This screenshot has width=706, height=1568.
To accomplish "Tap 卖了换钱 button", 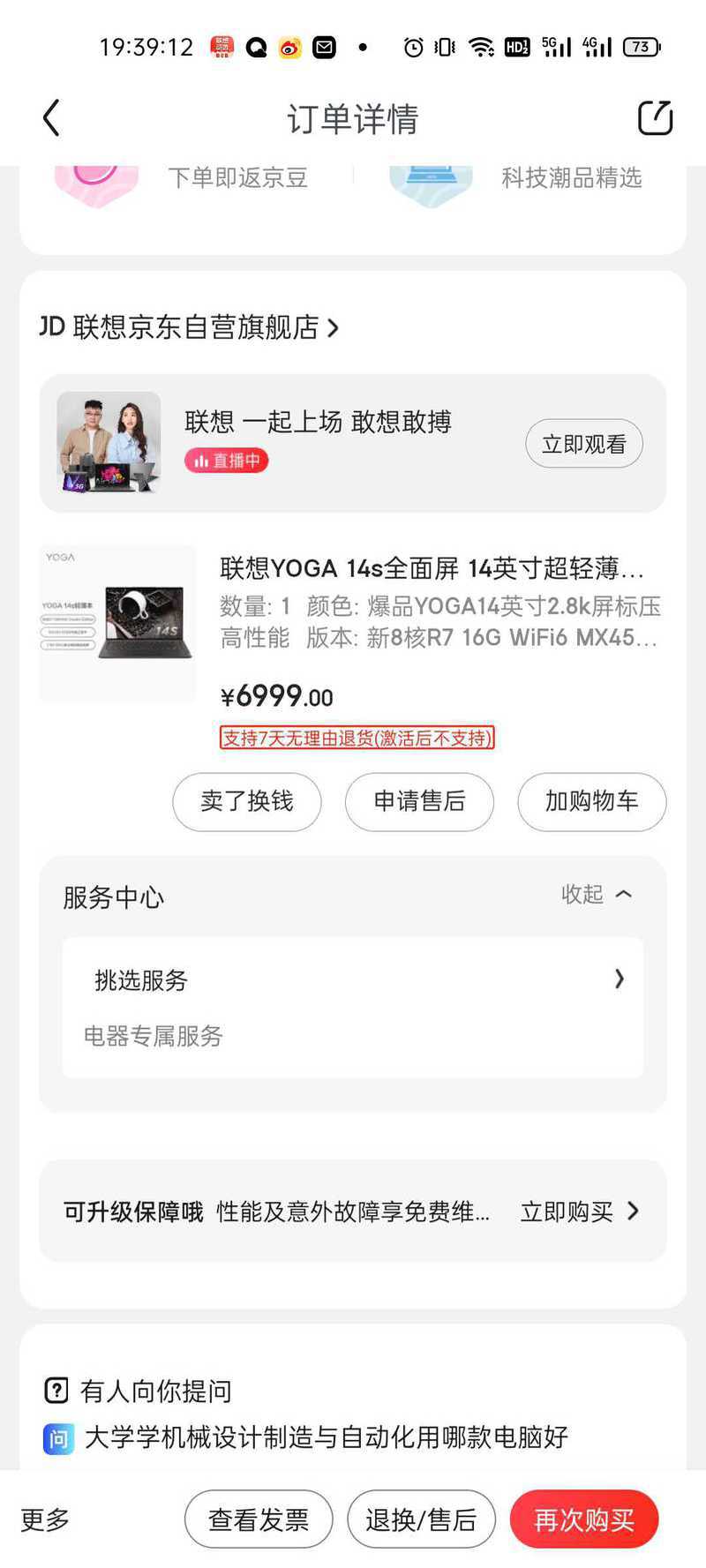I will tap(246, 801).
